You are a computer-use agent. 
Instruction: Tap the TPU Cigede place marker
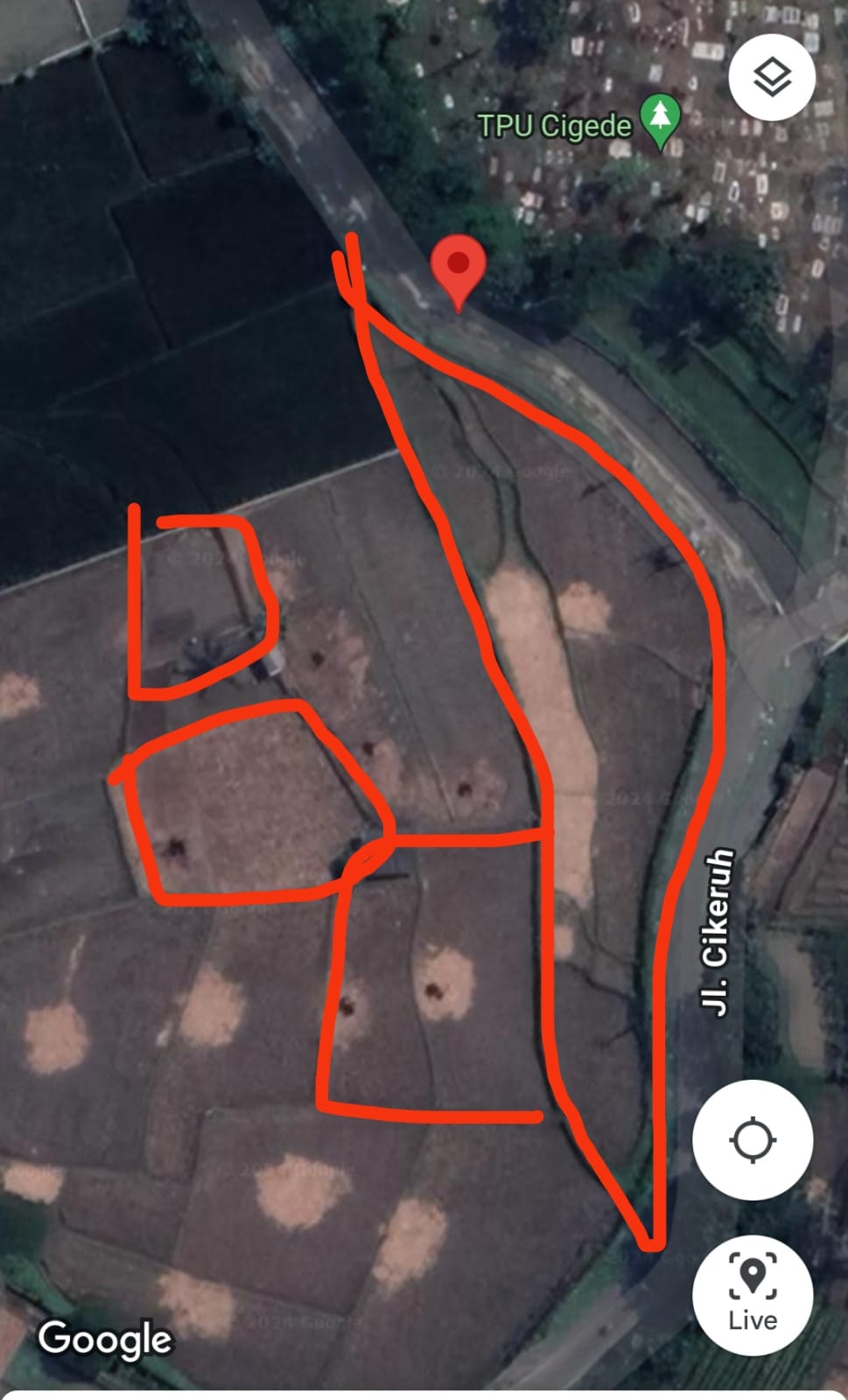point(660,122)
